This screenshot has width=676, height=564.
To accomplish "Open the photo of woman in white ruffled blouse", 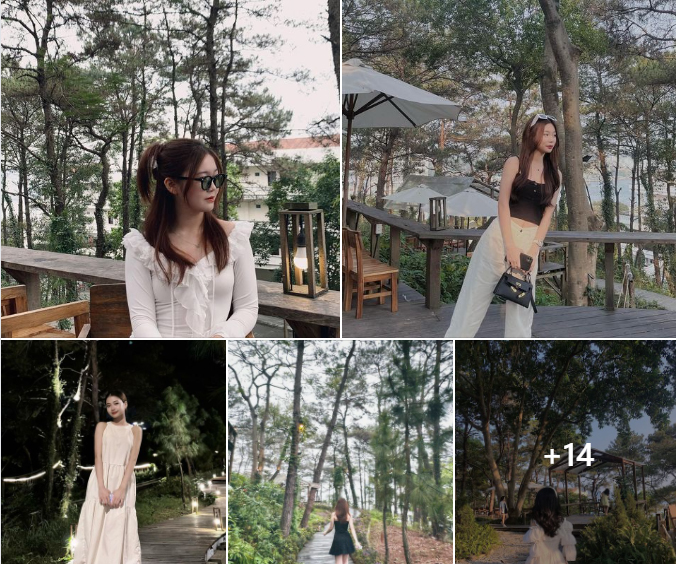I will point(169,168).
